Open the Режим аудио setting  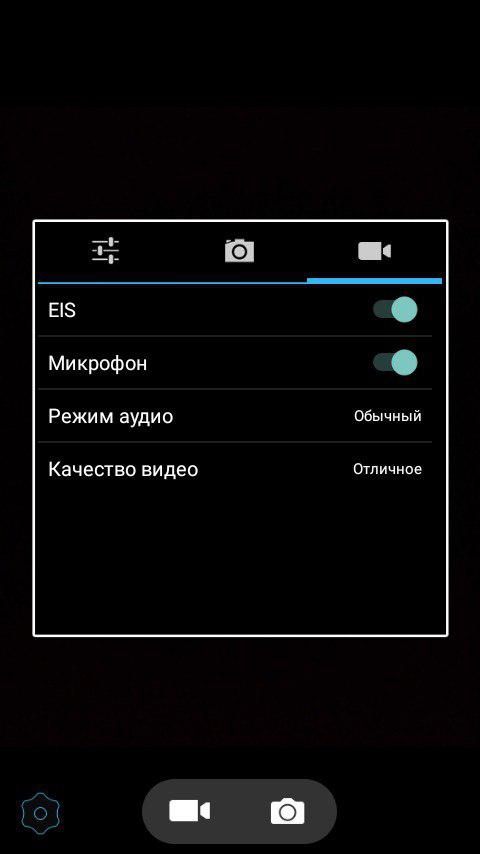point(235,417)
